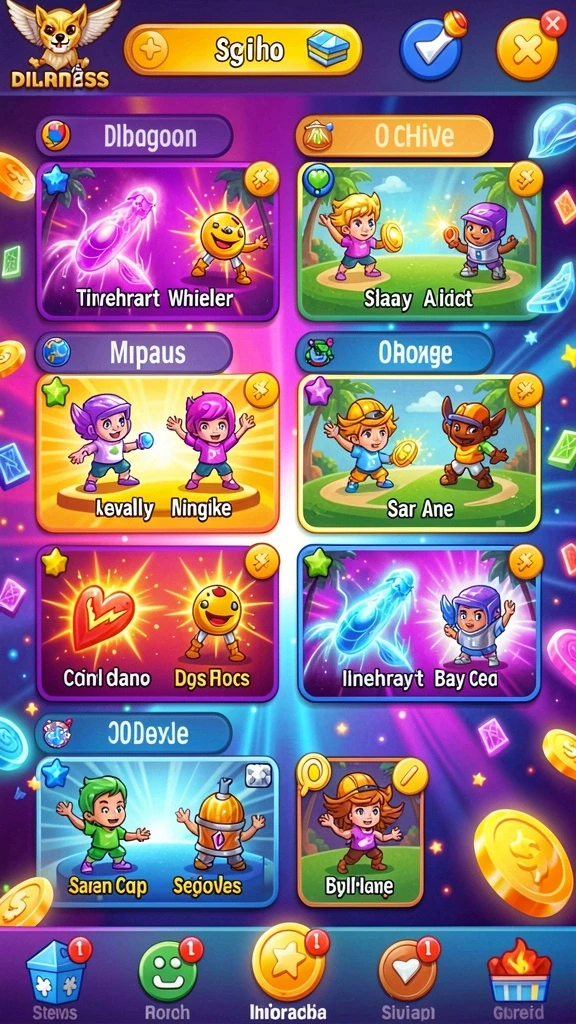Screen dimensions: 576x1024
Task: Open the OHoxge category header
Action: point(394,353)
